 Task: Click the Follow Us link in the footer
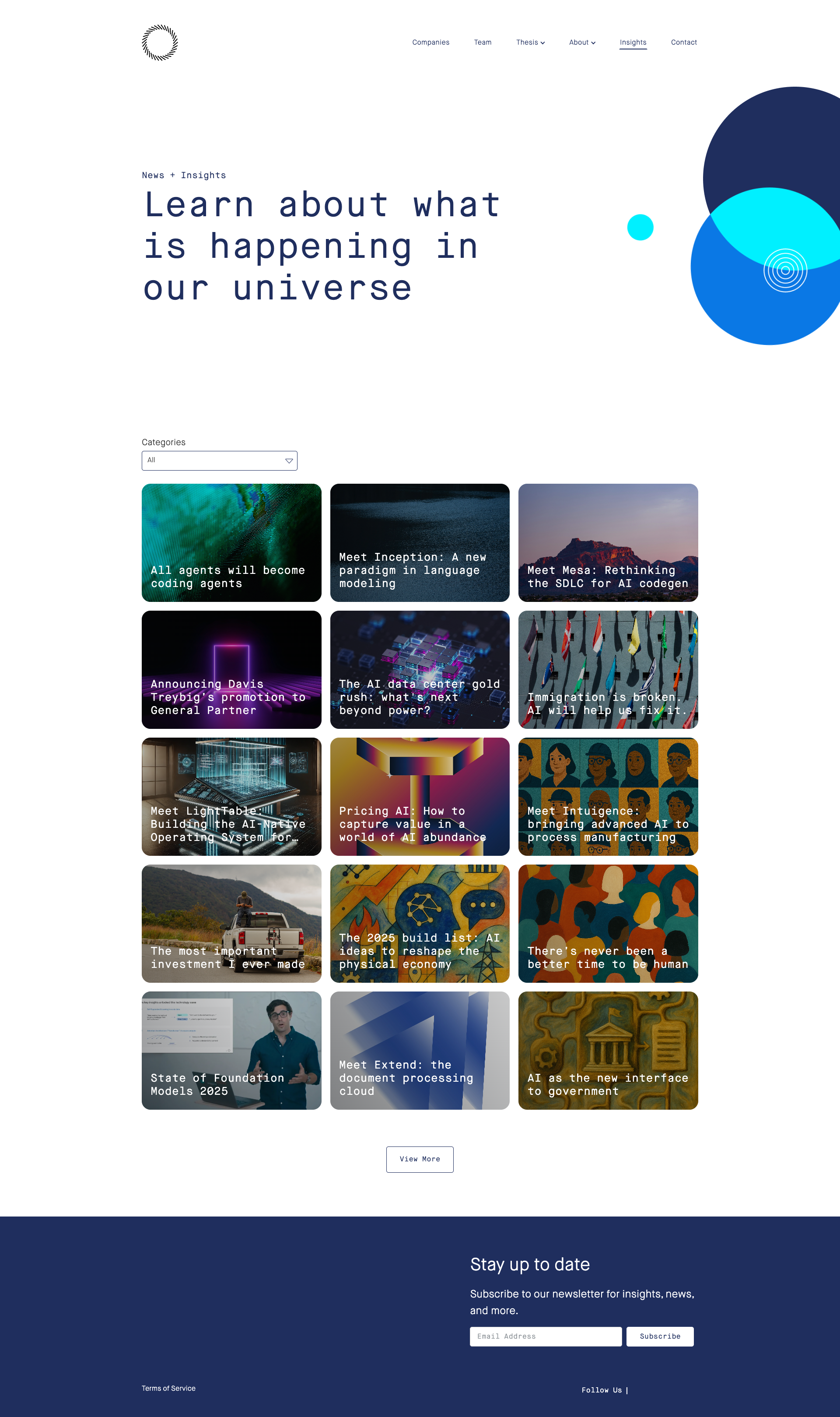click(x=602, y=1390)
